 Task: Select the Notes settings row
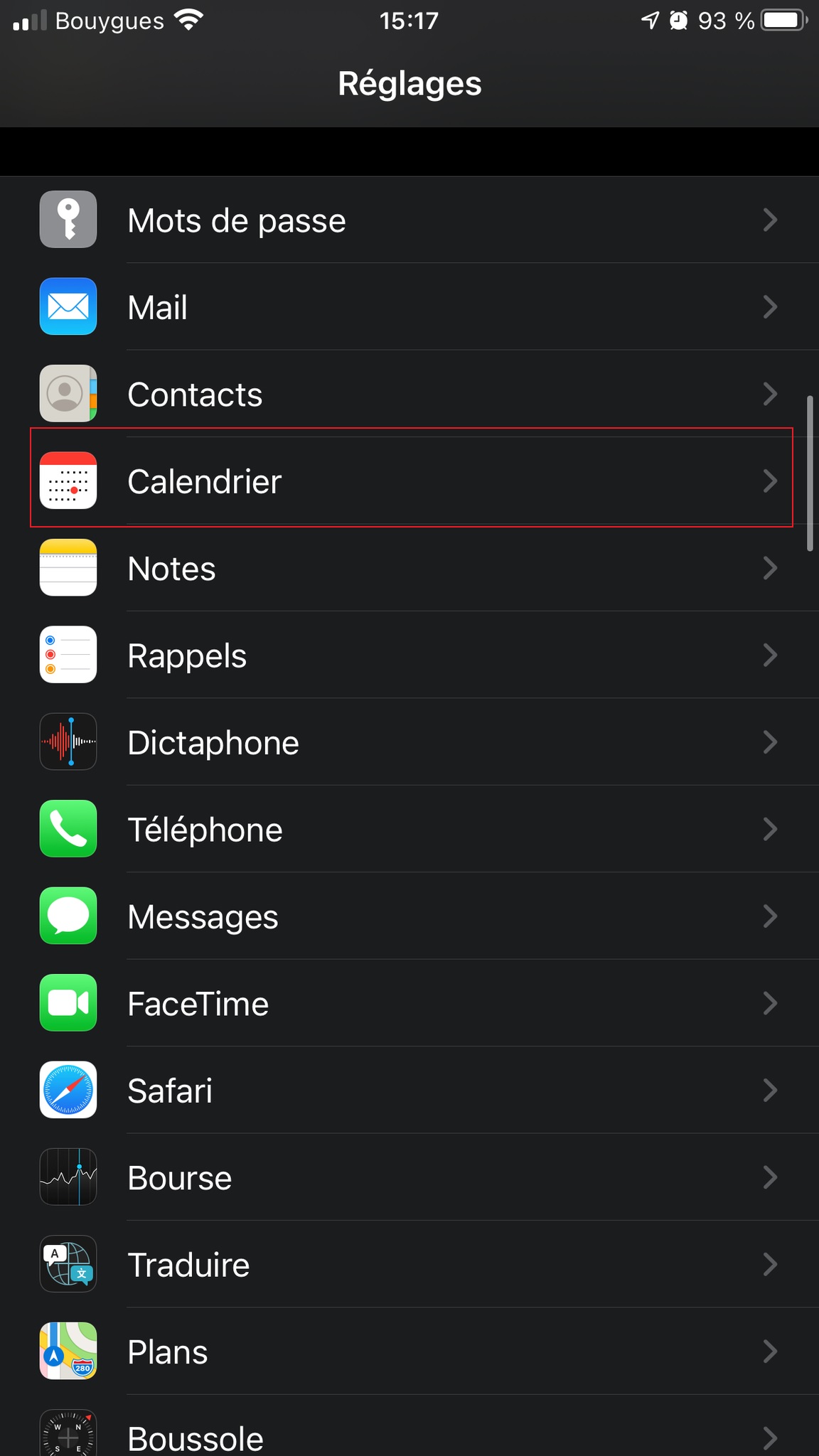click(409, 568)
